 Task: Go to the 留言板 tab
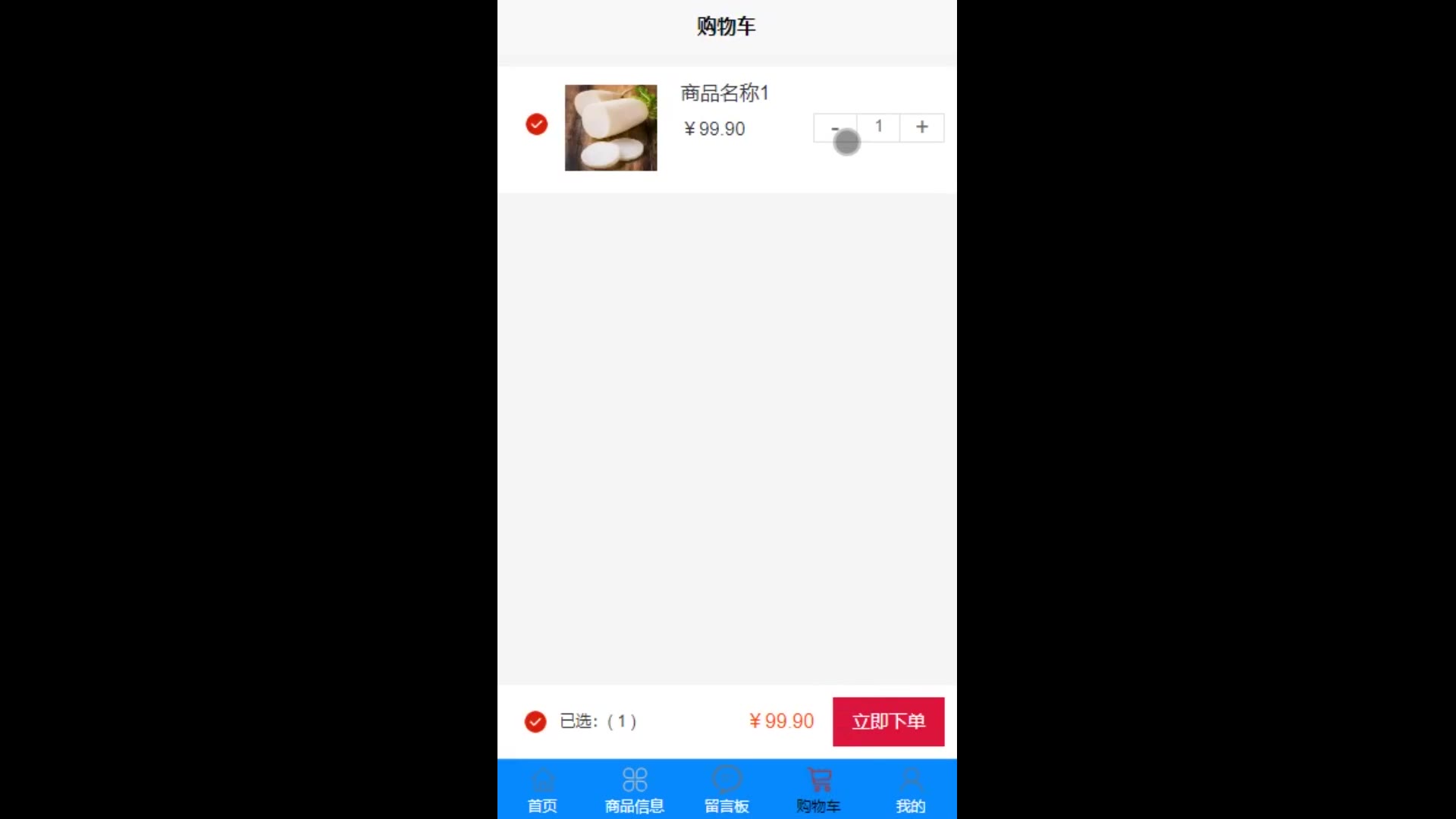coord(726,791)
